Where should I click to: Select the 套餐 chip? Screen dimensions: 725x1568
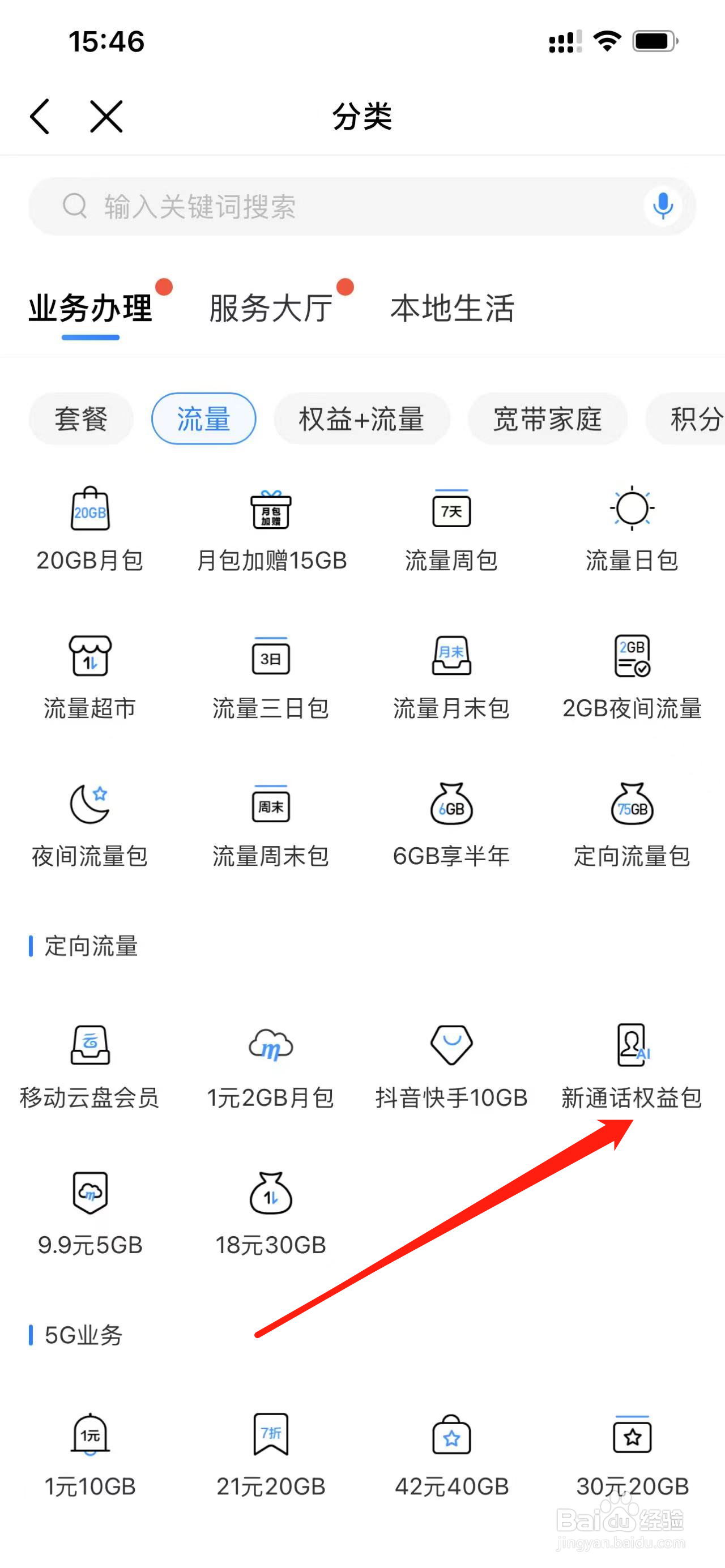click(81, 419)
